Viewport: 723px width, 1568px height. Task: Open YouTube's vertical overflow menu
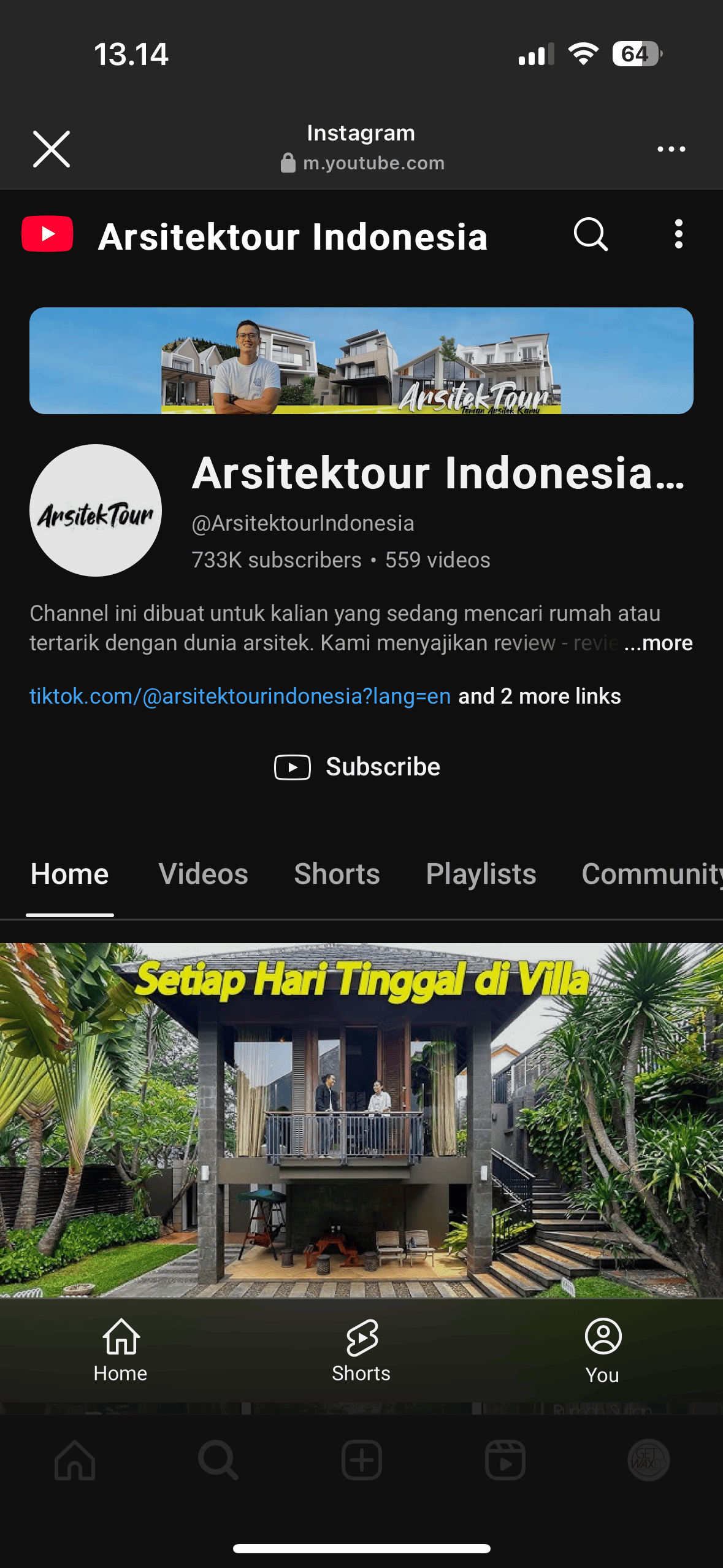(678, 234)
